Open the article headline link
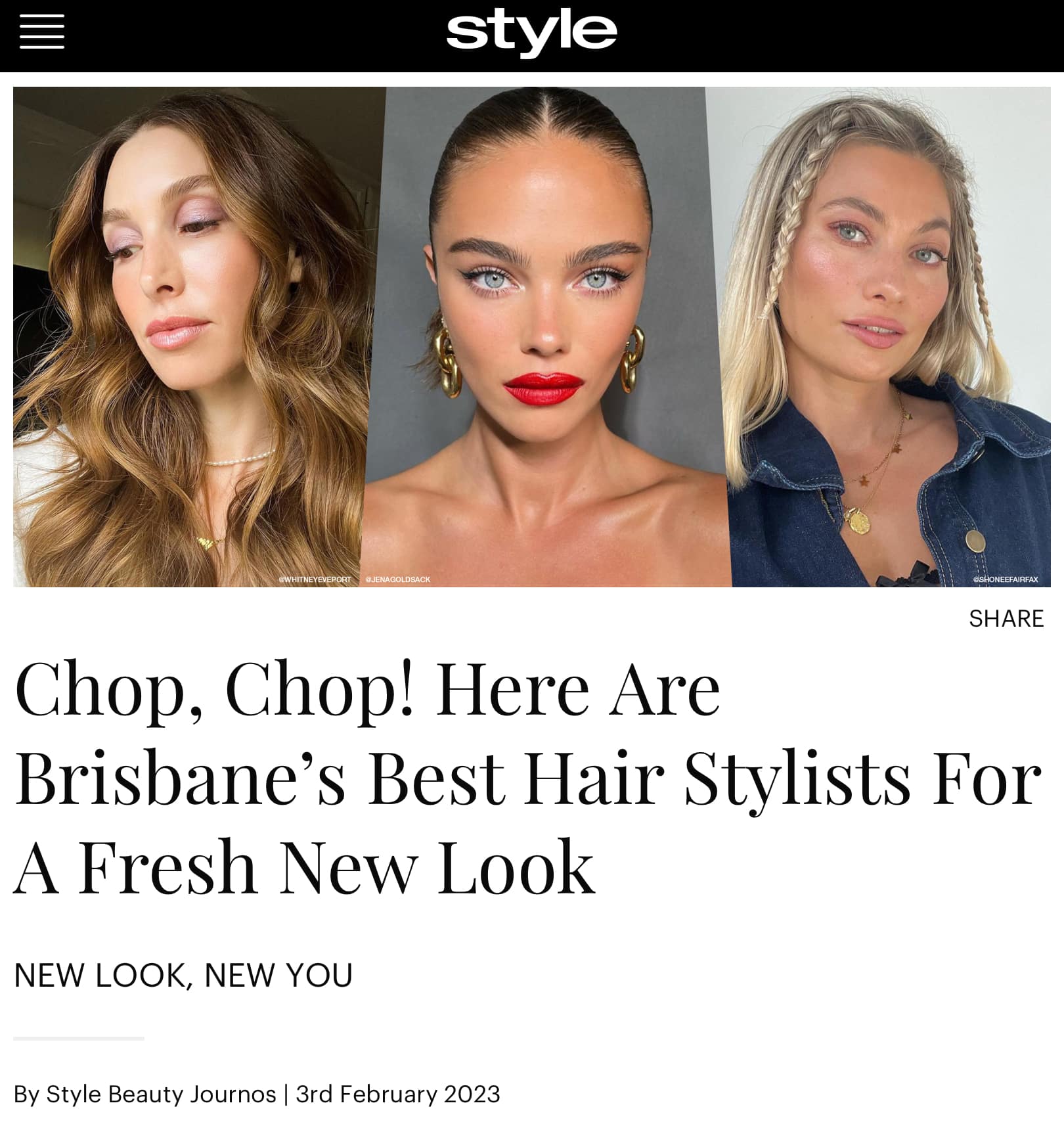The height and width of the screenshot is (1124, 1064). click(x=525, y=778)
